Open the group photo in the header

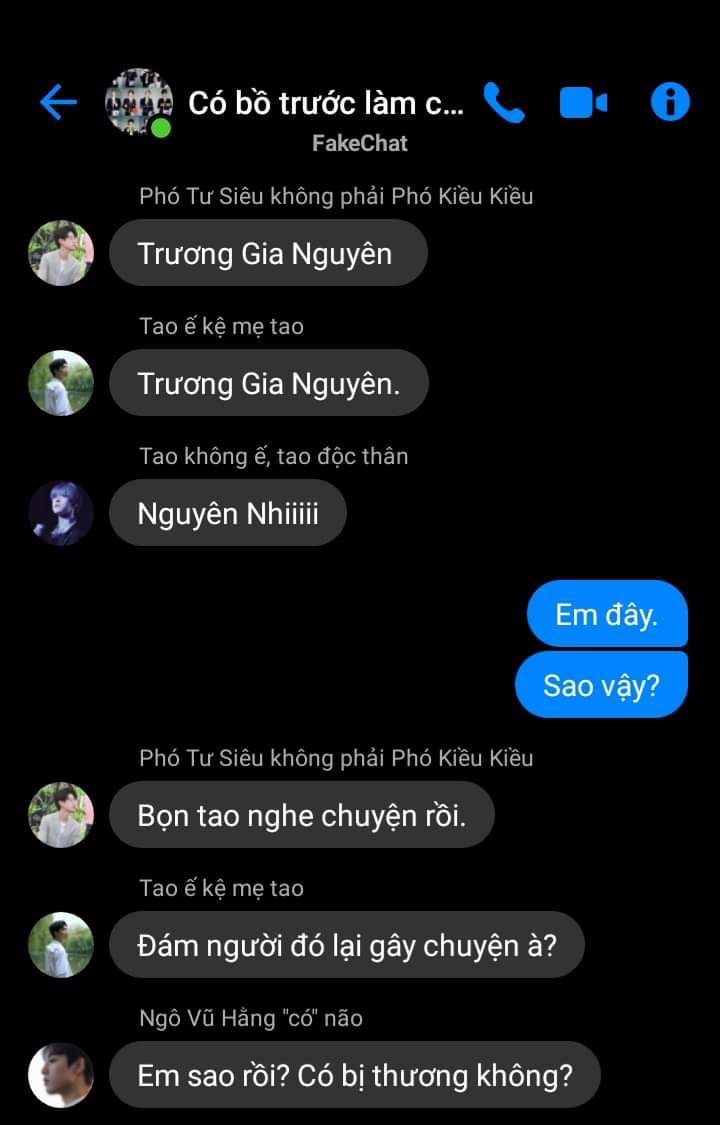point(138,102)
